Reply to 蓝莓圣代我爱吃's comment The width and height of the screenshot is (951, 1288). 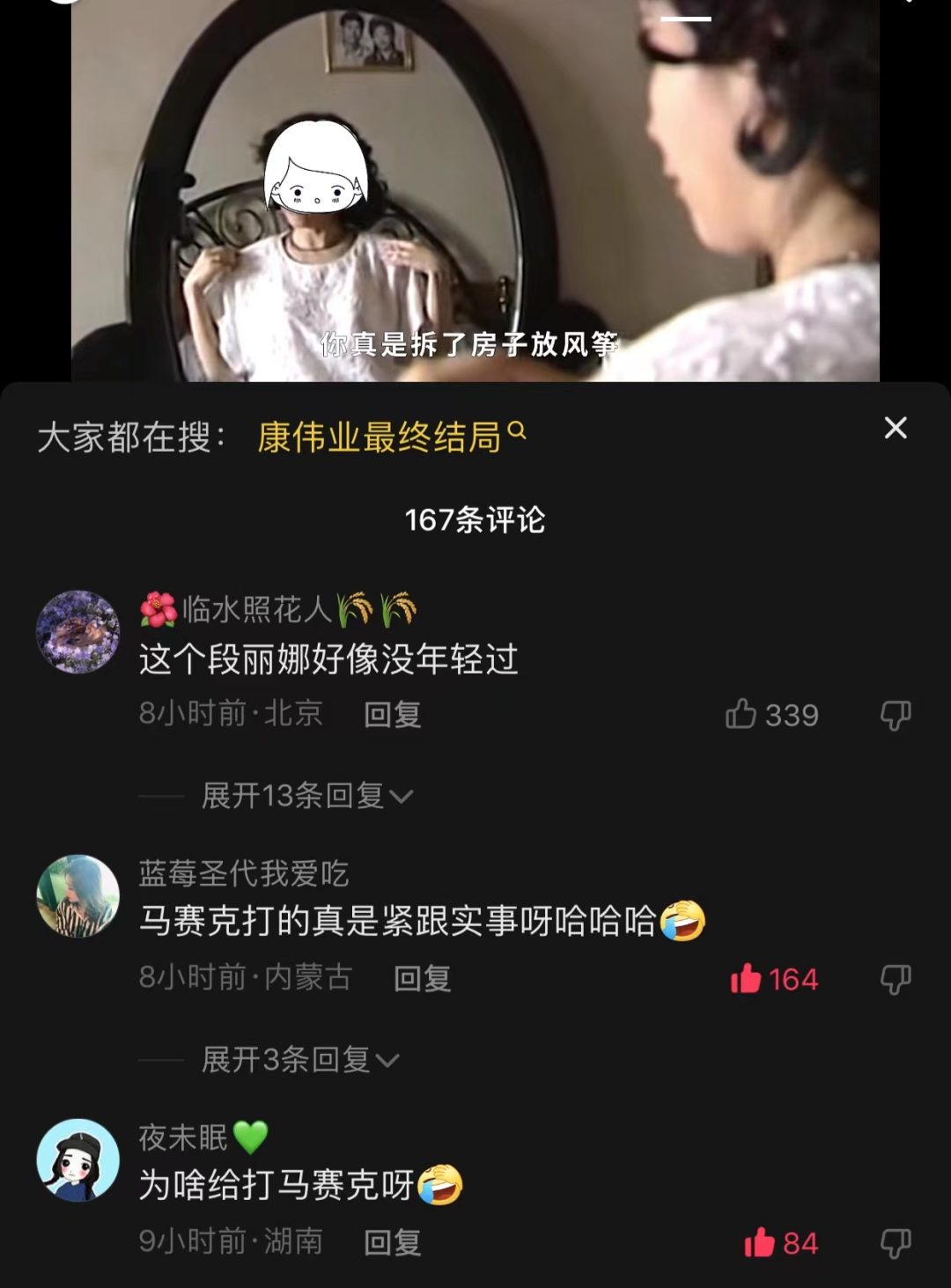(421, 978)
